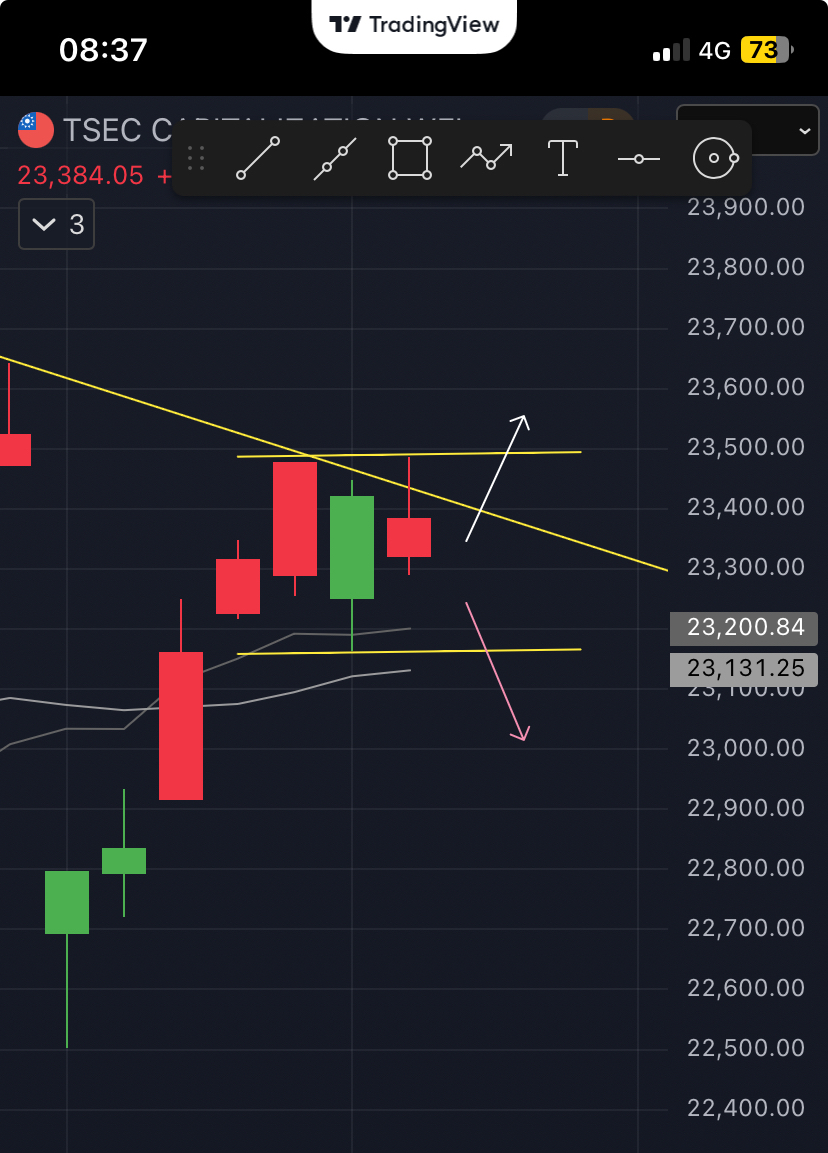The height and width of the screenshot is (1153, 828).
Task: Pick the Circle drawing tool
Action: coord(715,157)
